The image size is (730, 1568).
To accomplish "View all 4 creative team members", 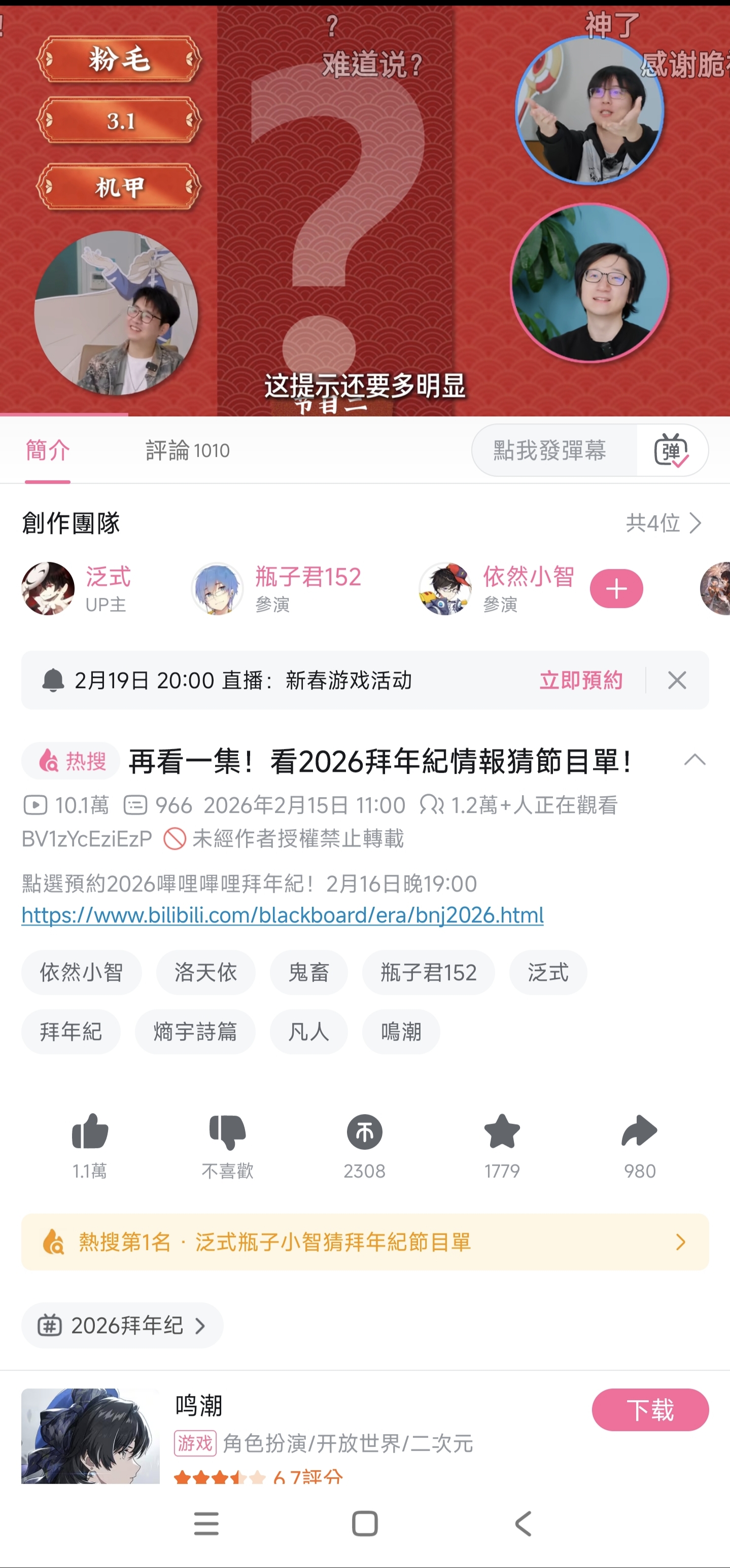I will (664, 523).
